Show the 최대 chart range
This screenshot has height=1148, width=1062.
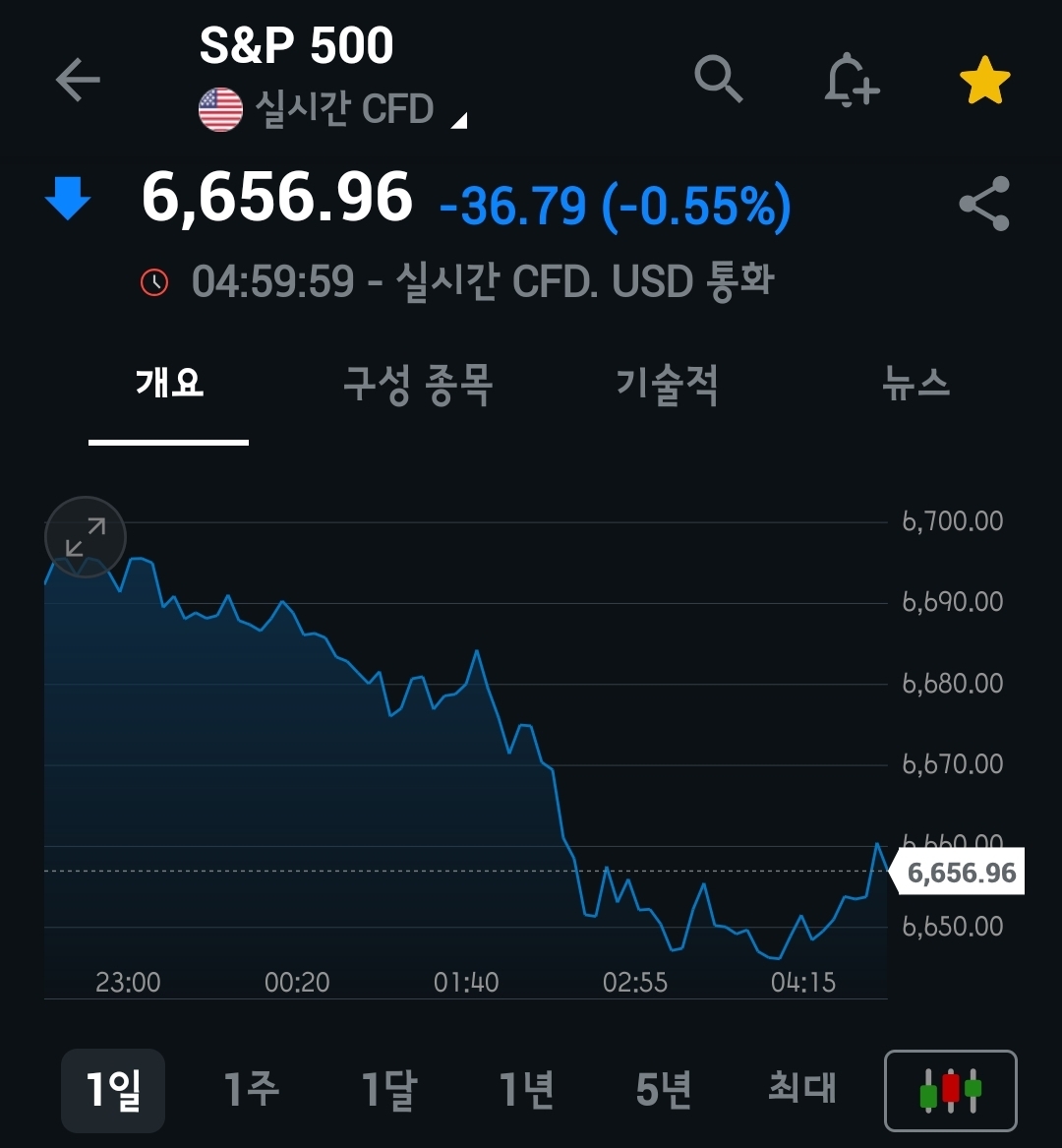point(801,1090)
